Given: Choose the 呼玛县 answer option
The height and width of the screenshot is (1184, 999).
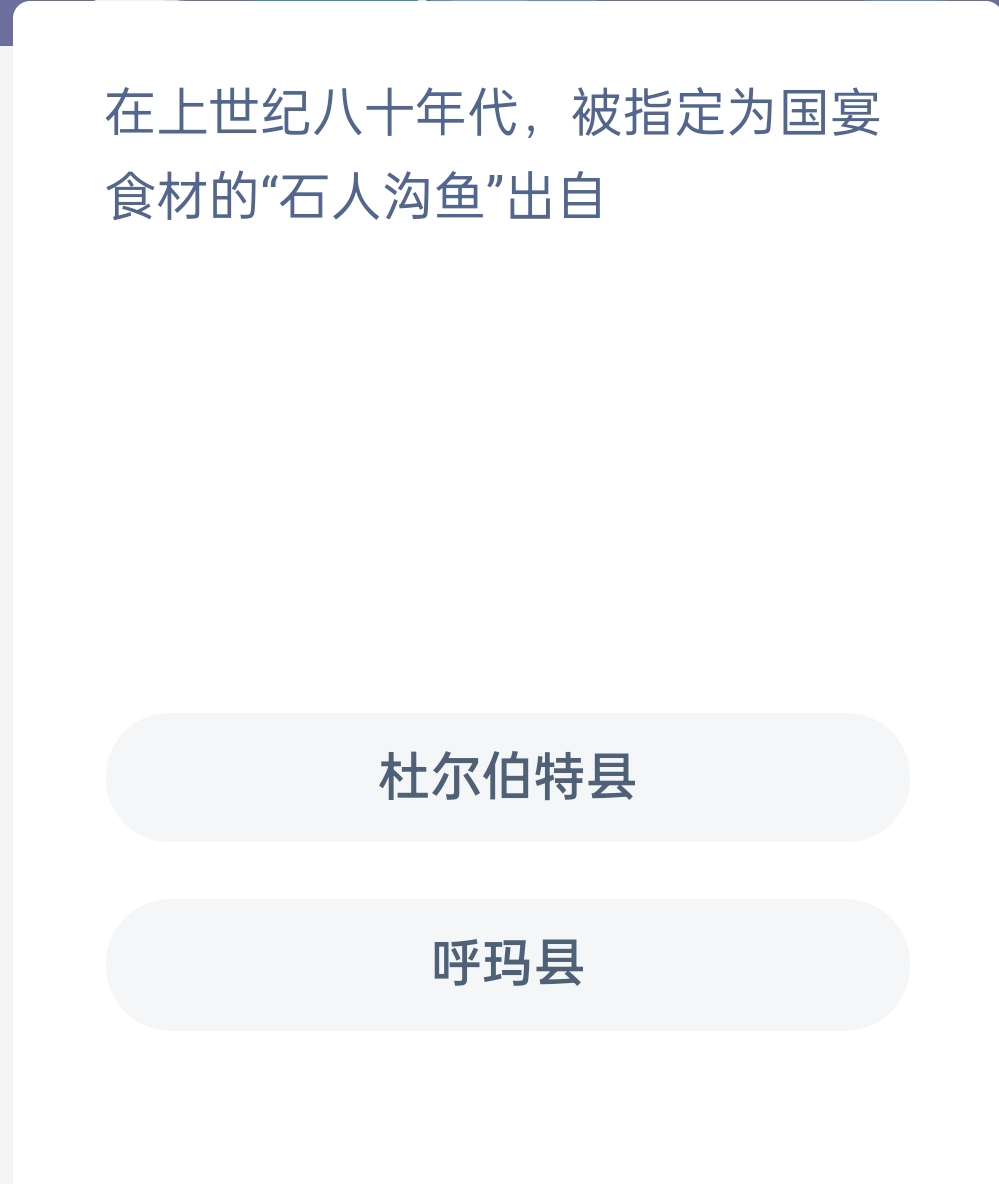Looking at the screenshot, I should (x=507, y=964).
